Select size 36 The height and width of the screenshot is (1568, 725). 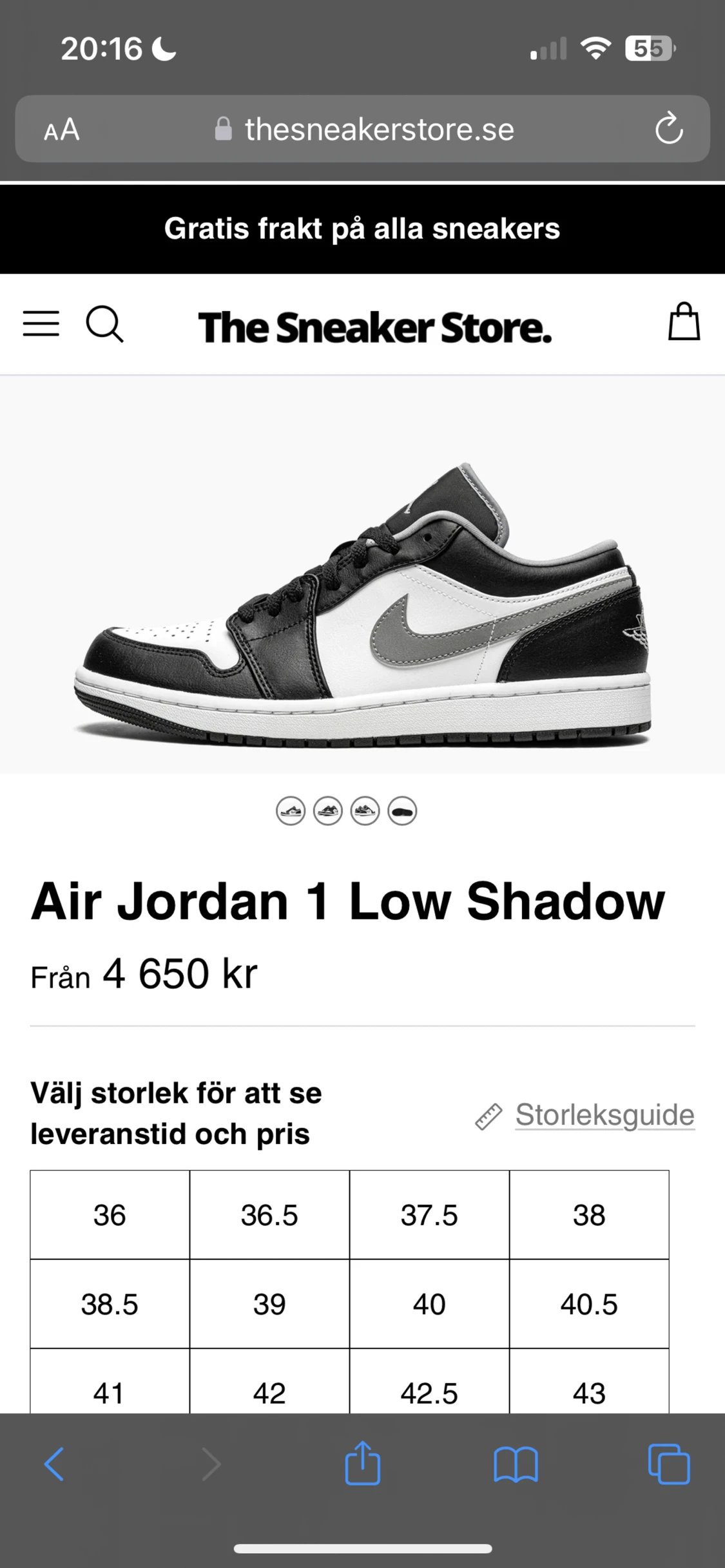pos(110,1215)
